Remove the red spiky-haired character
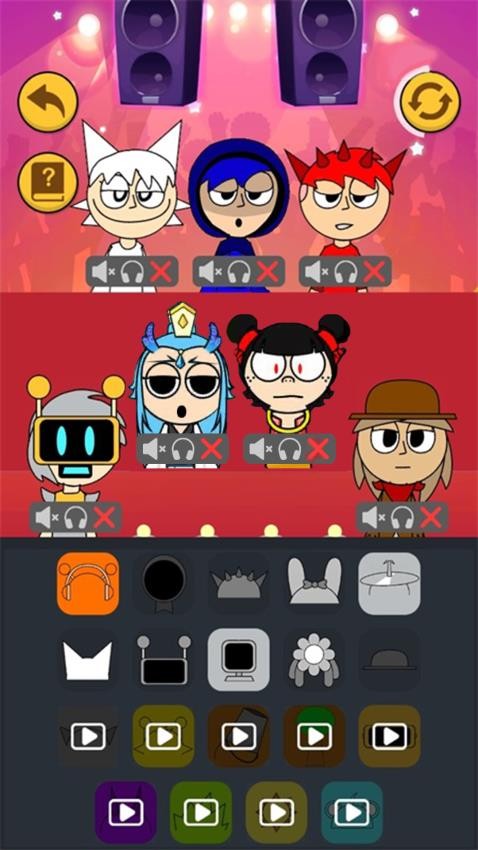The width and height of the screenshot is (478, 850). 374,272
